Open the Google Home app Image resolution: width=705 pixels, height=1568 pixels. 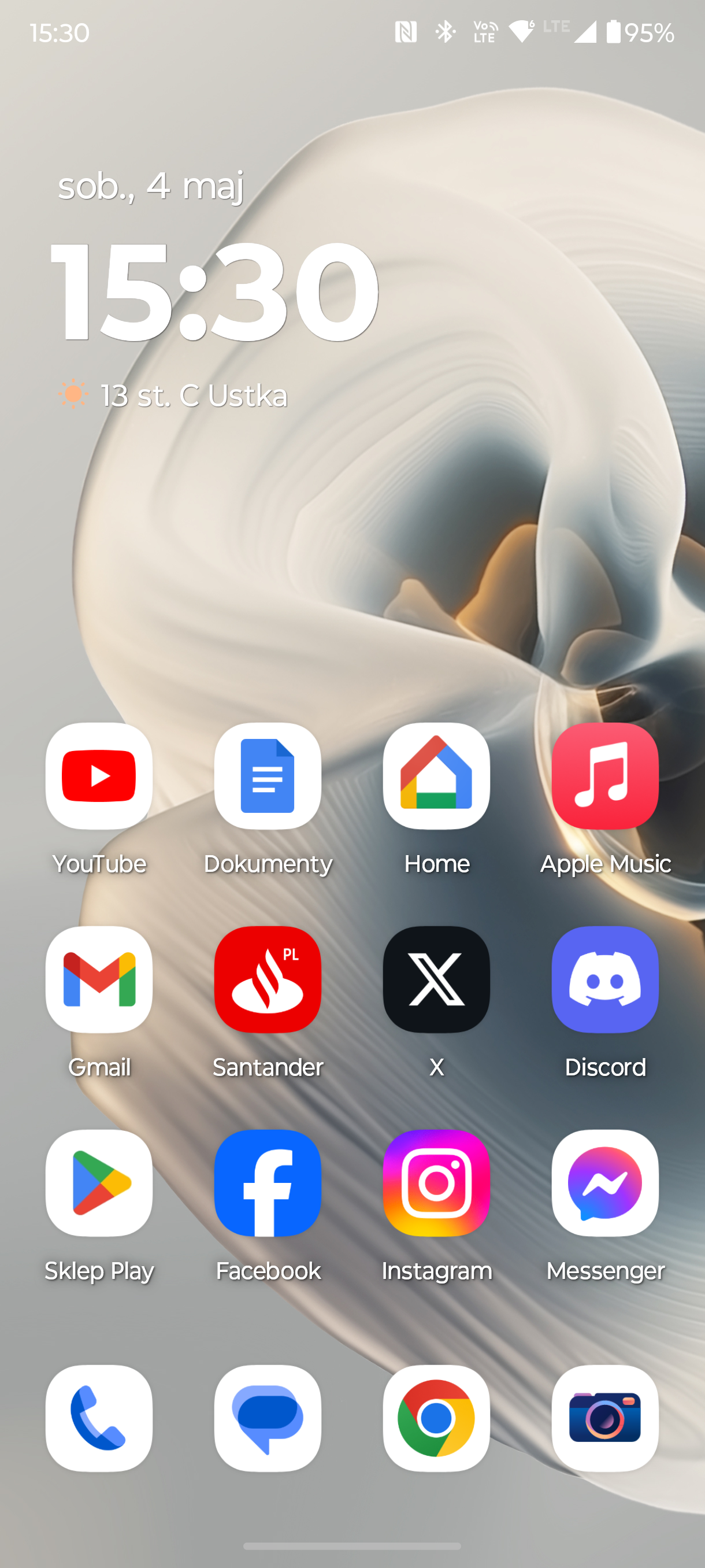(436, 776)
